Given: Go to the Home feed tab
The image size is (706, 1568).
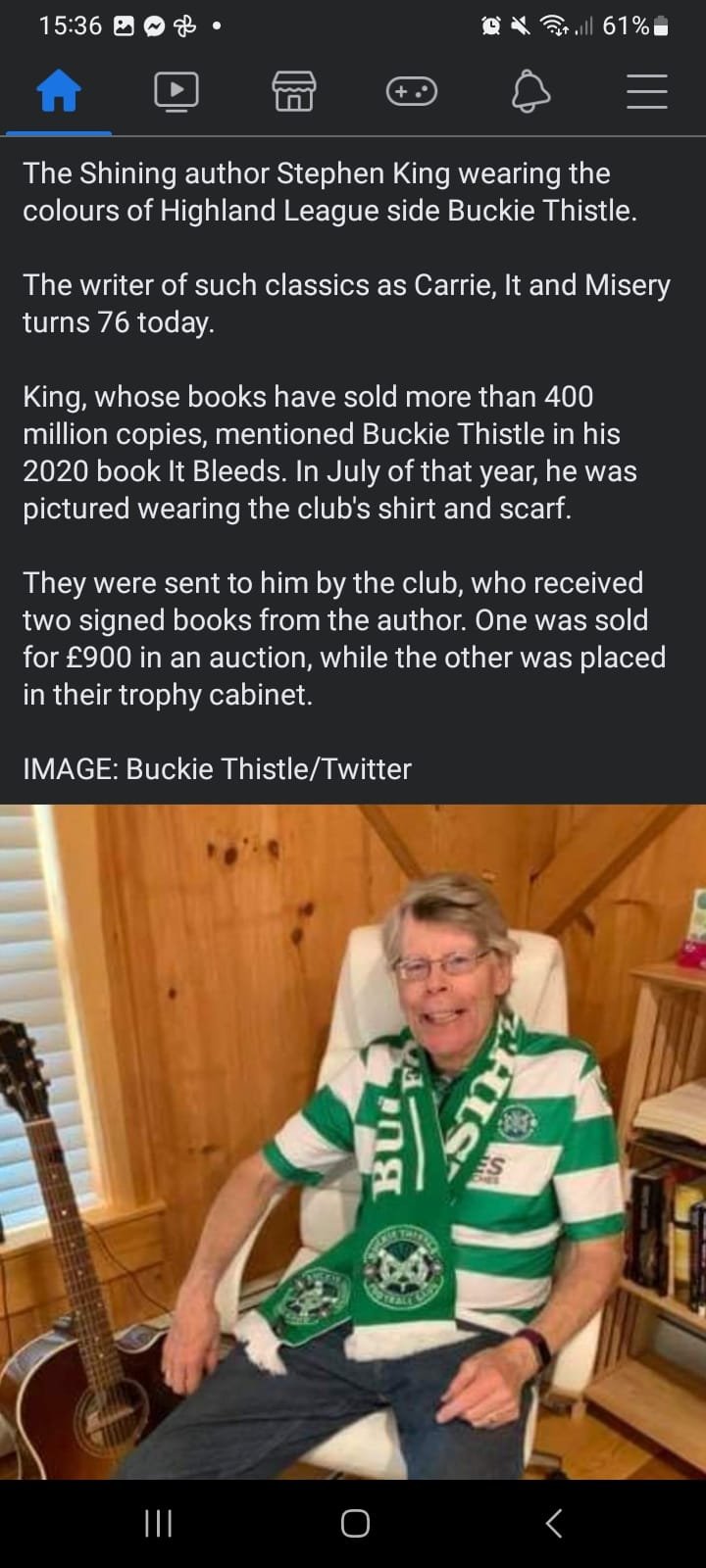Looking at the screenshot, I should 59,92.
